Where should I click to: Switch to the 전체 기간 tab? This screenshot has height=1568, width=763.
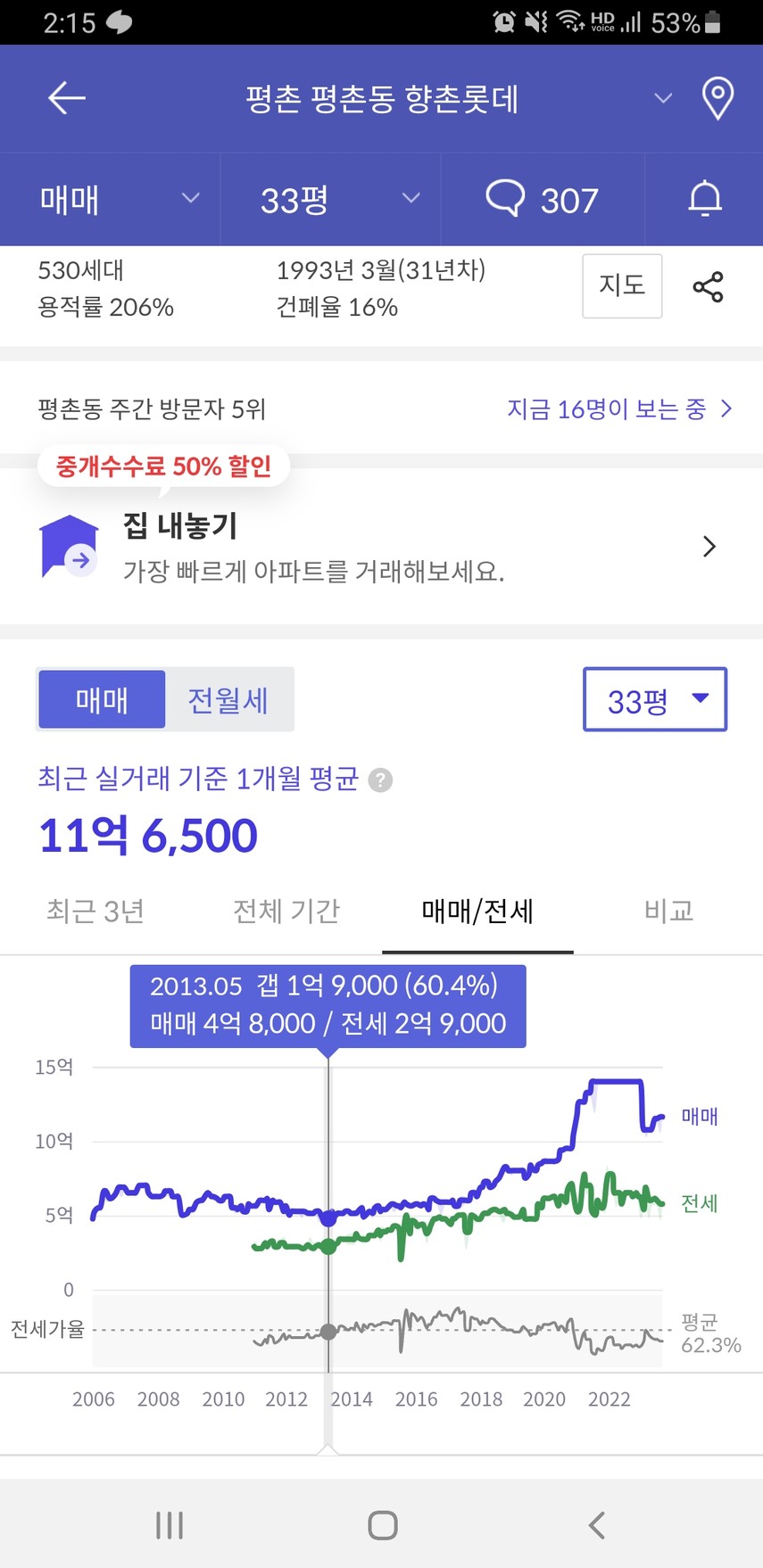(286, 911)
